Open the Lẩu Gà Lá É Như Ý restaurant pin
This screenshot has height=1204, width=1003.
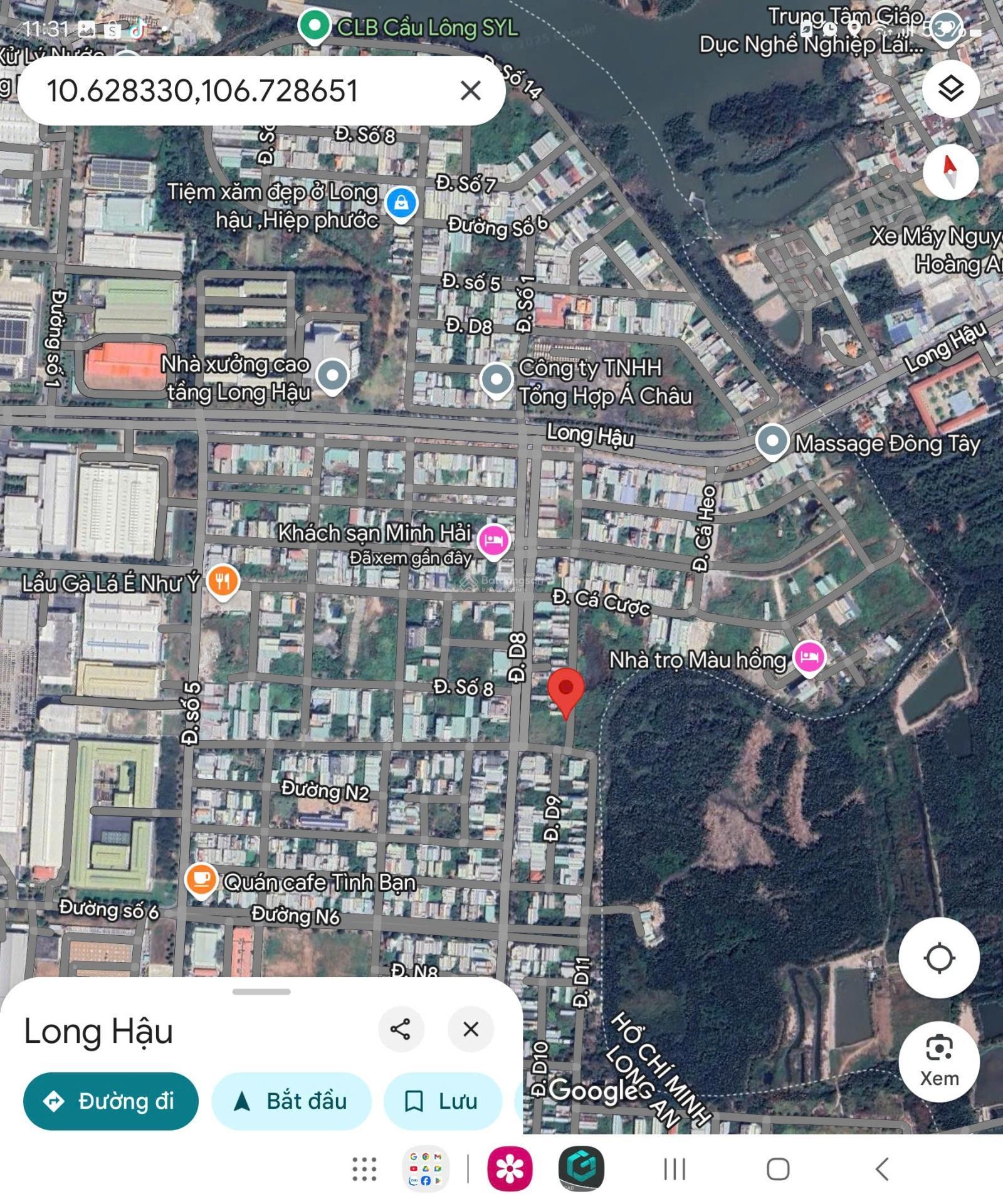click(222, 581)
